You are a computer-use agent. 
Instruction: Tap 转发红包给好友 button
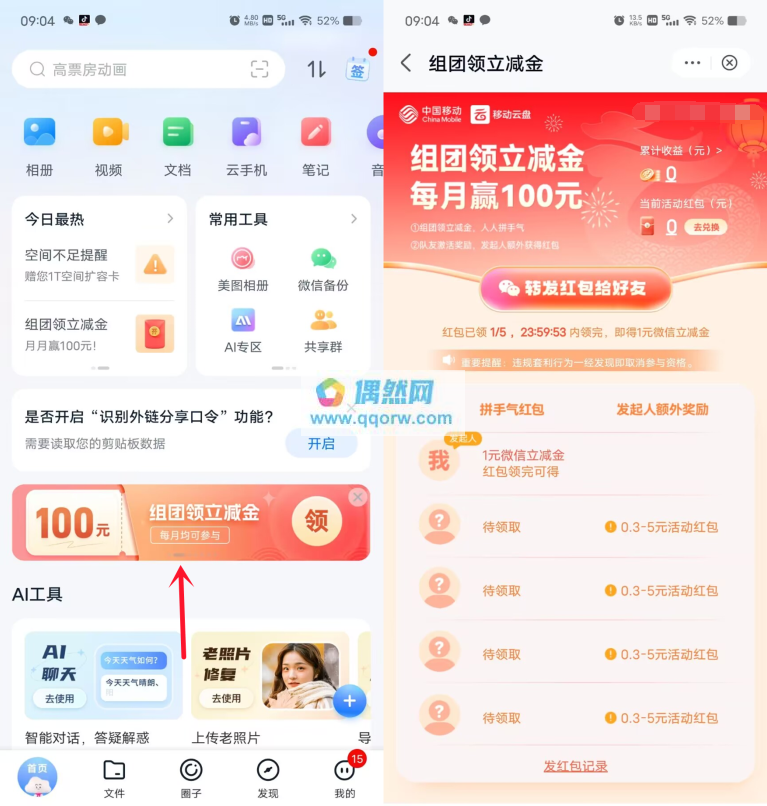pyautogui.click(x=574, y=289)
